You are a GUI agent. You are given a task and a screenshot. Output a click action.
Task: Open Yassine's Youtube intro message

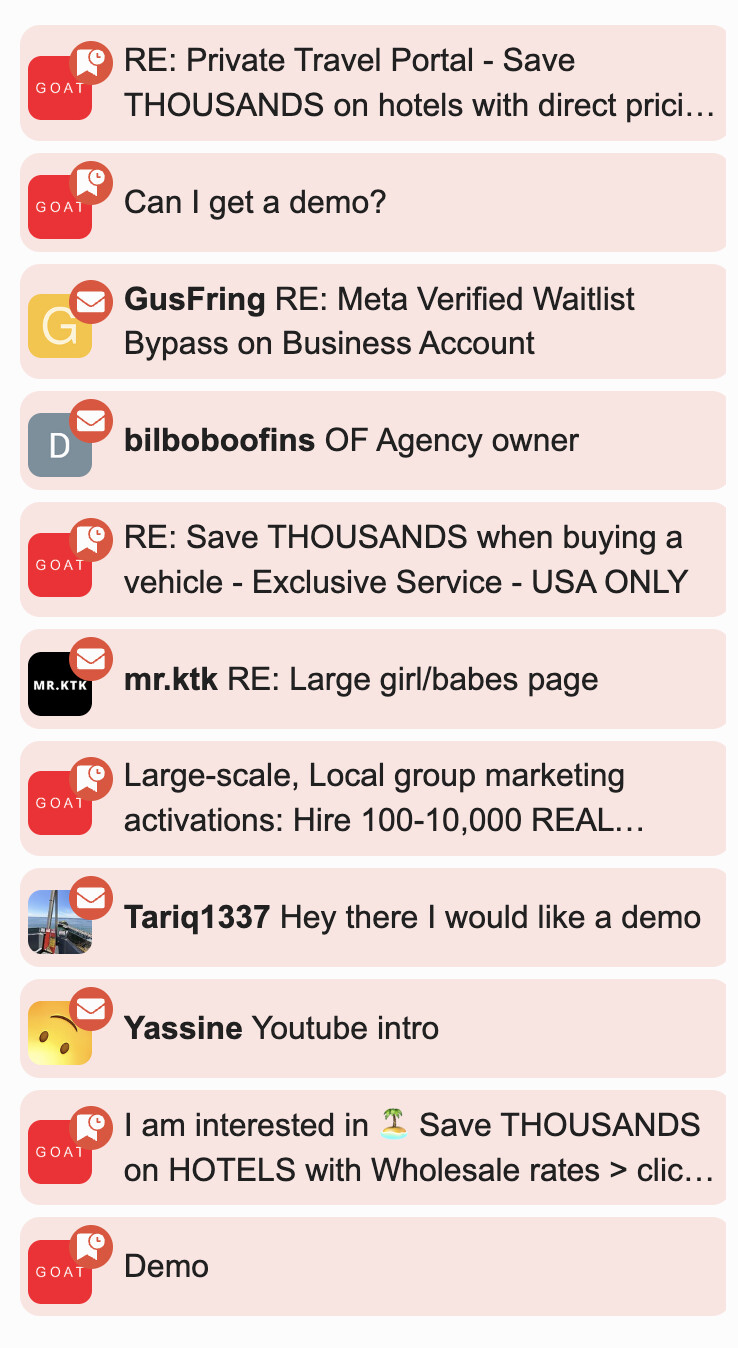[x=373, y=1029]
